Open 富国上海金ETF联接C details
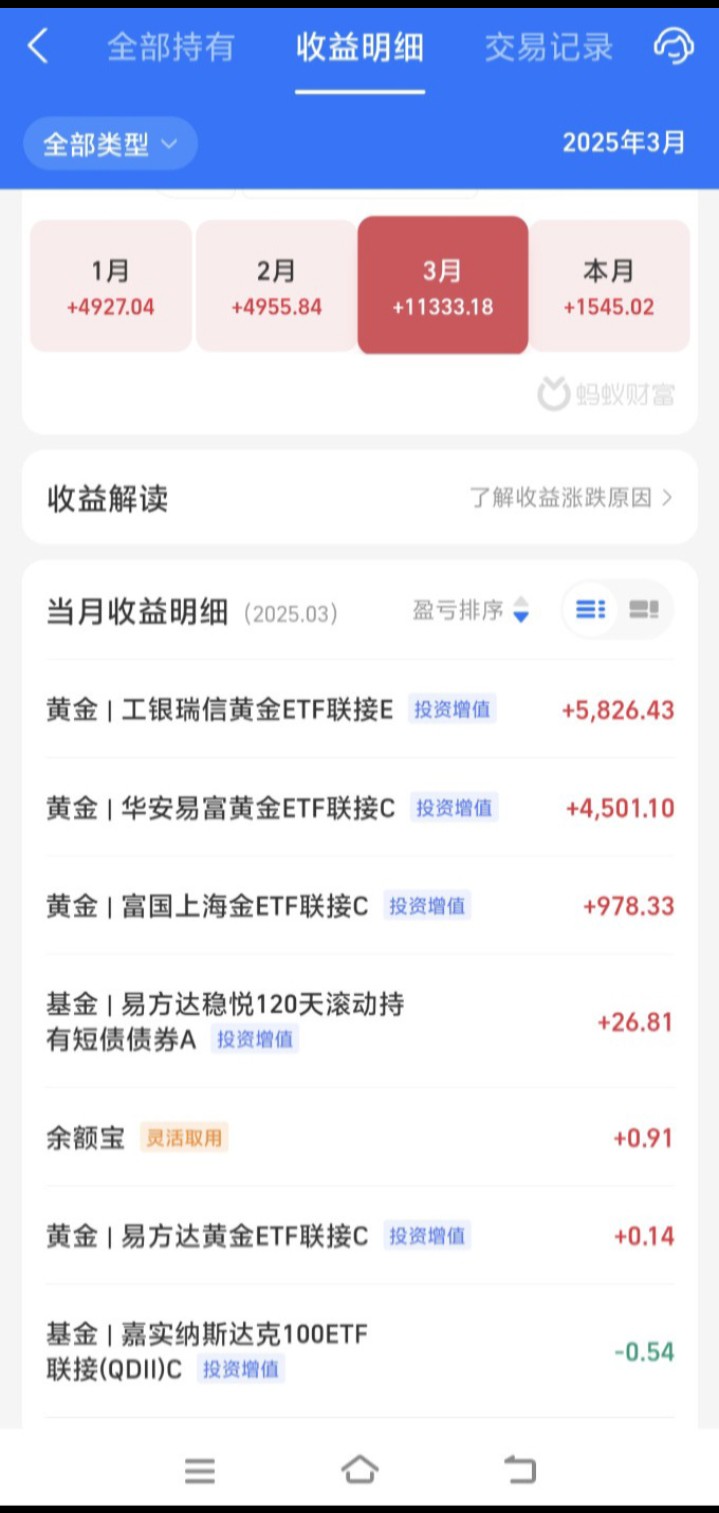This screenshot has width=719, height=1513. [360, 906]
